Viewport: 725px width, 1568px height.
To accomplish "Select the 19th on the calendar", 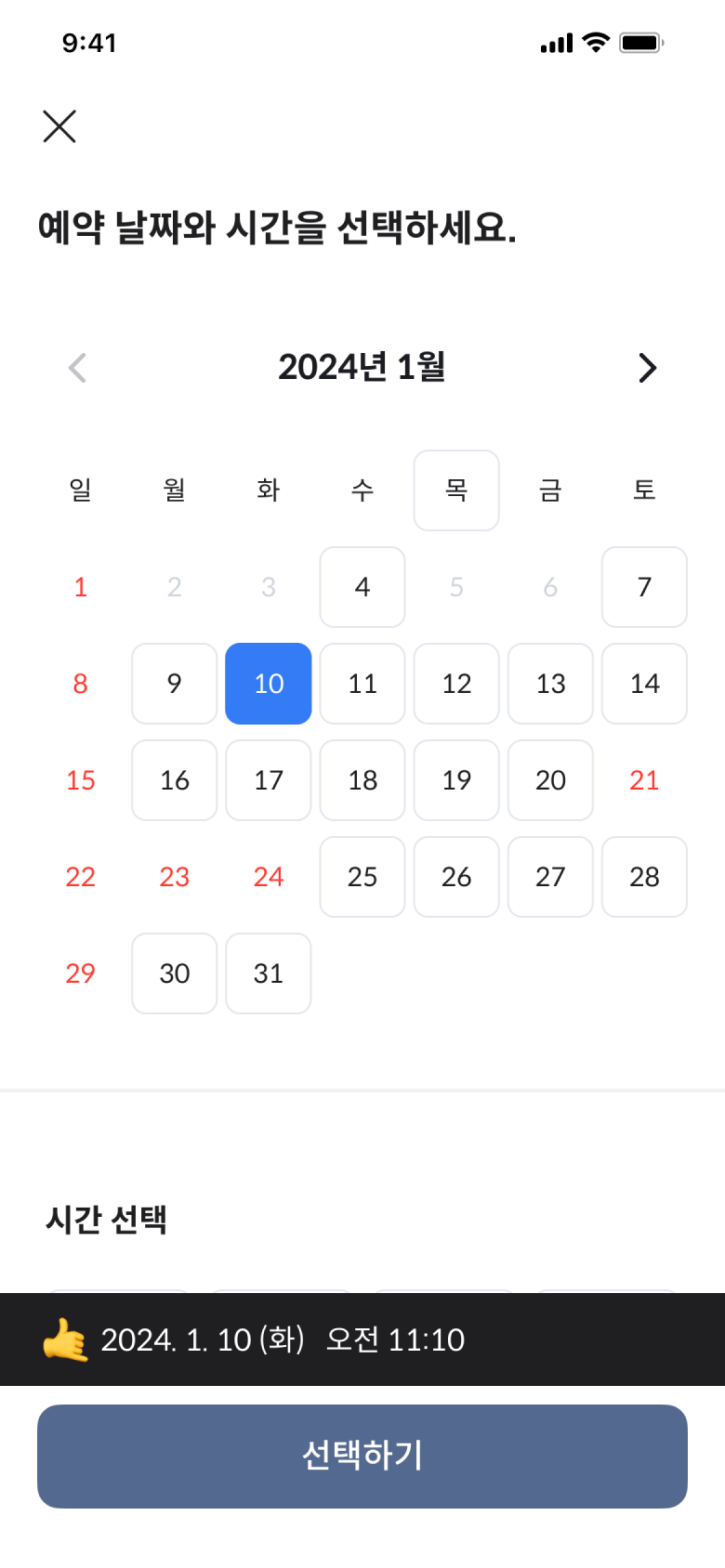I will 456,780.
